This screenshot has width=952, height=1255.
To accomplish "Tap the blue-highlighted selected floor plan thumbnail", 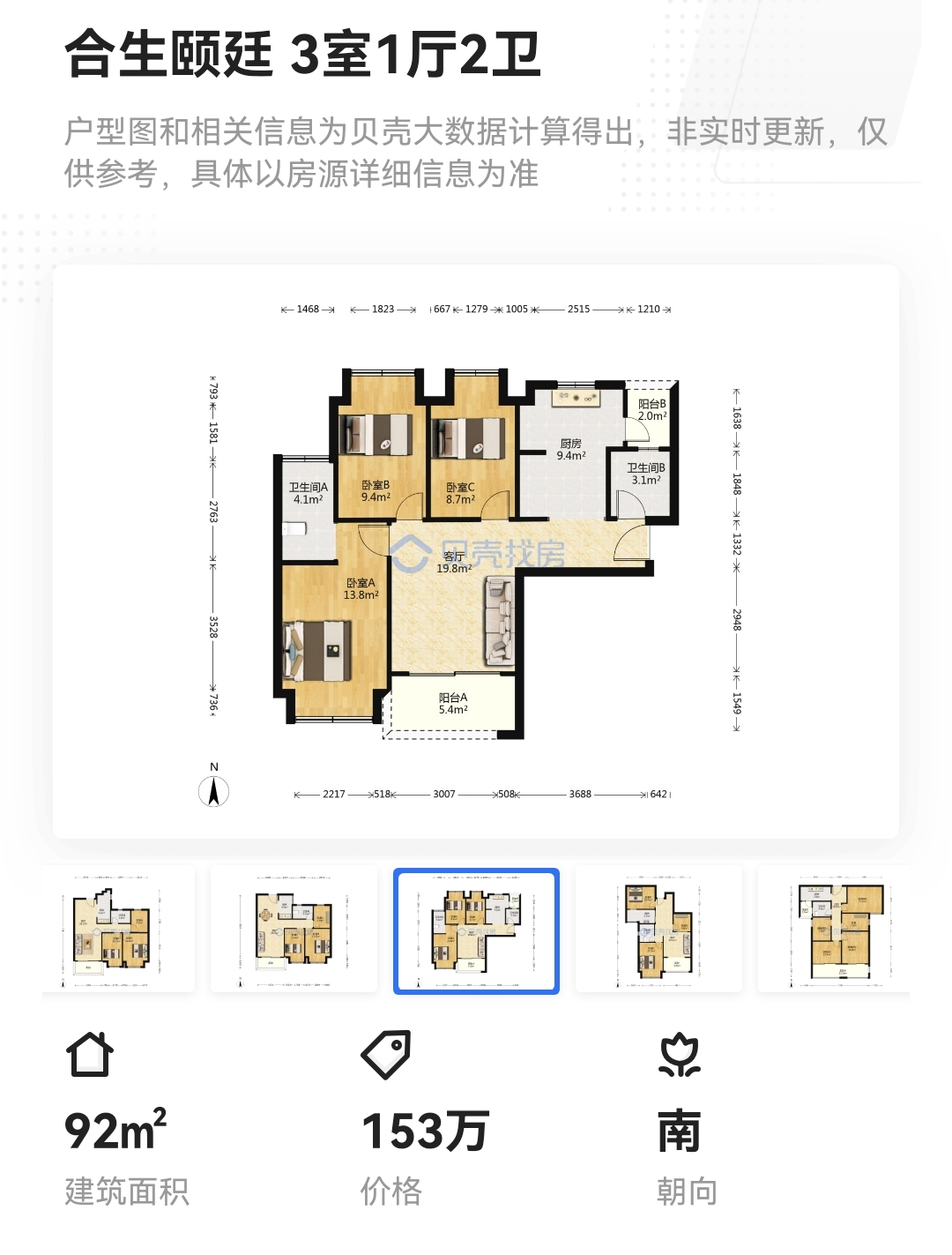I will (476, 930).
